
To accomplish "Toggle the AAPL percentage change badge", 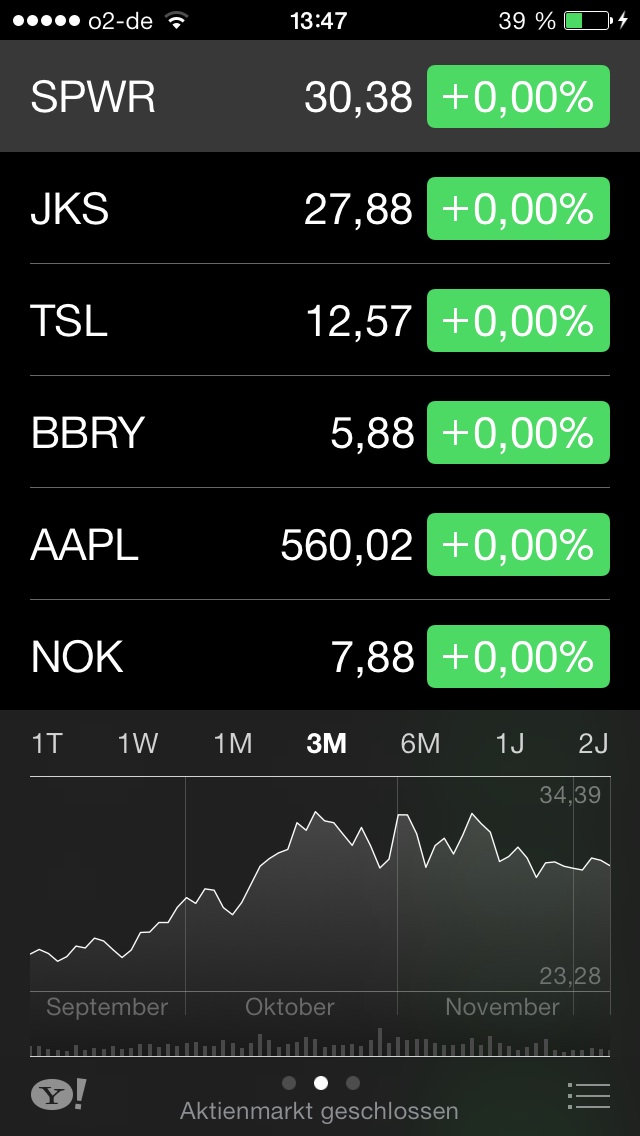I will pos(518,545).
